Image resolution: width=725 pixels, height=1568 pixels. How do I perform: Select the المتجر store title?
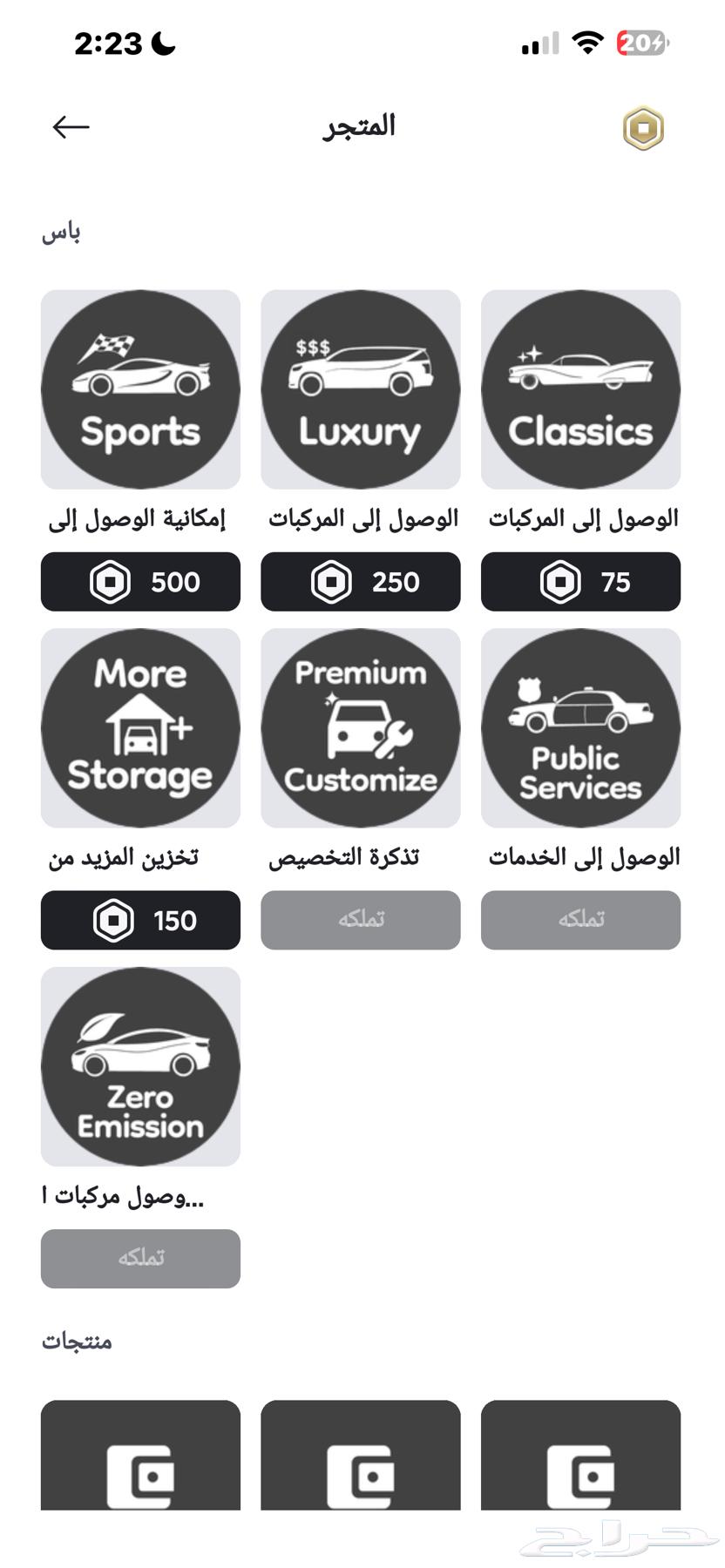tap(358, 126)
